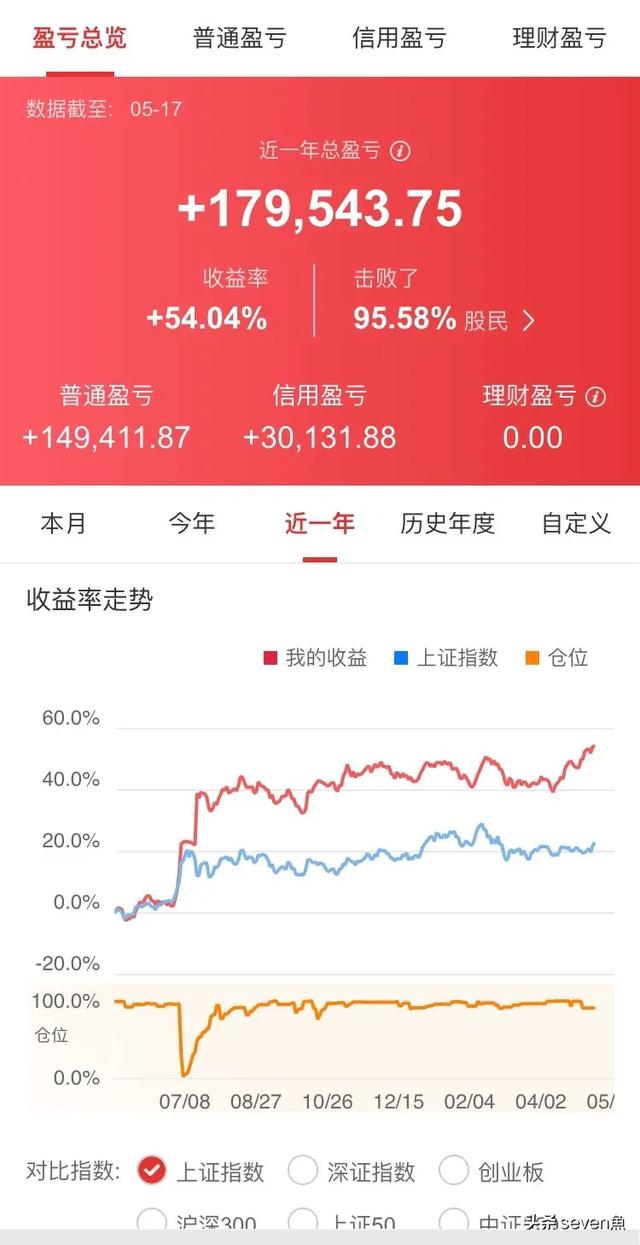This screenshot has height=1245, width=640.
Task: Switch to 历史年度 period
Action: (447, 523)
